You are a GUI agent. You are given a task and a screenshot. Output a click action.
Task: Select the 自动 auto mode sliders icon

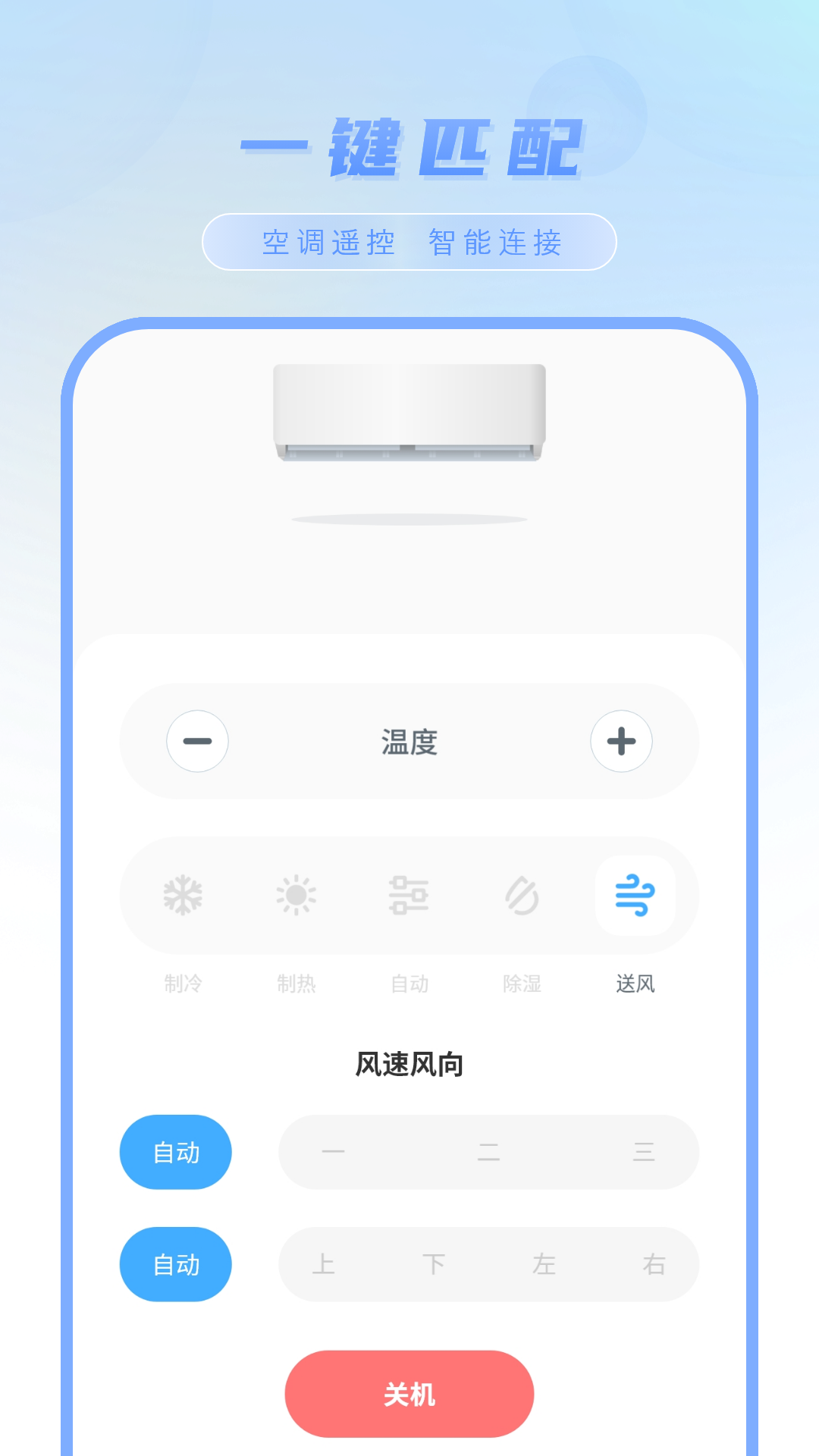point(409,897)
